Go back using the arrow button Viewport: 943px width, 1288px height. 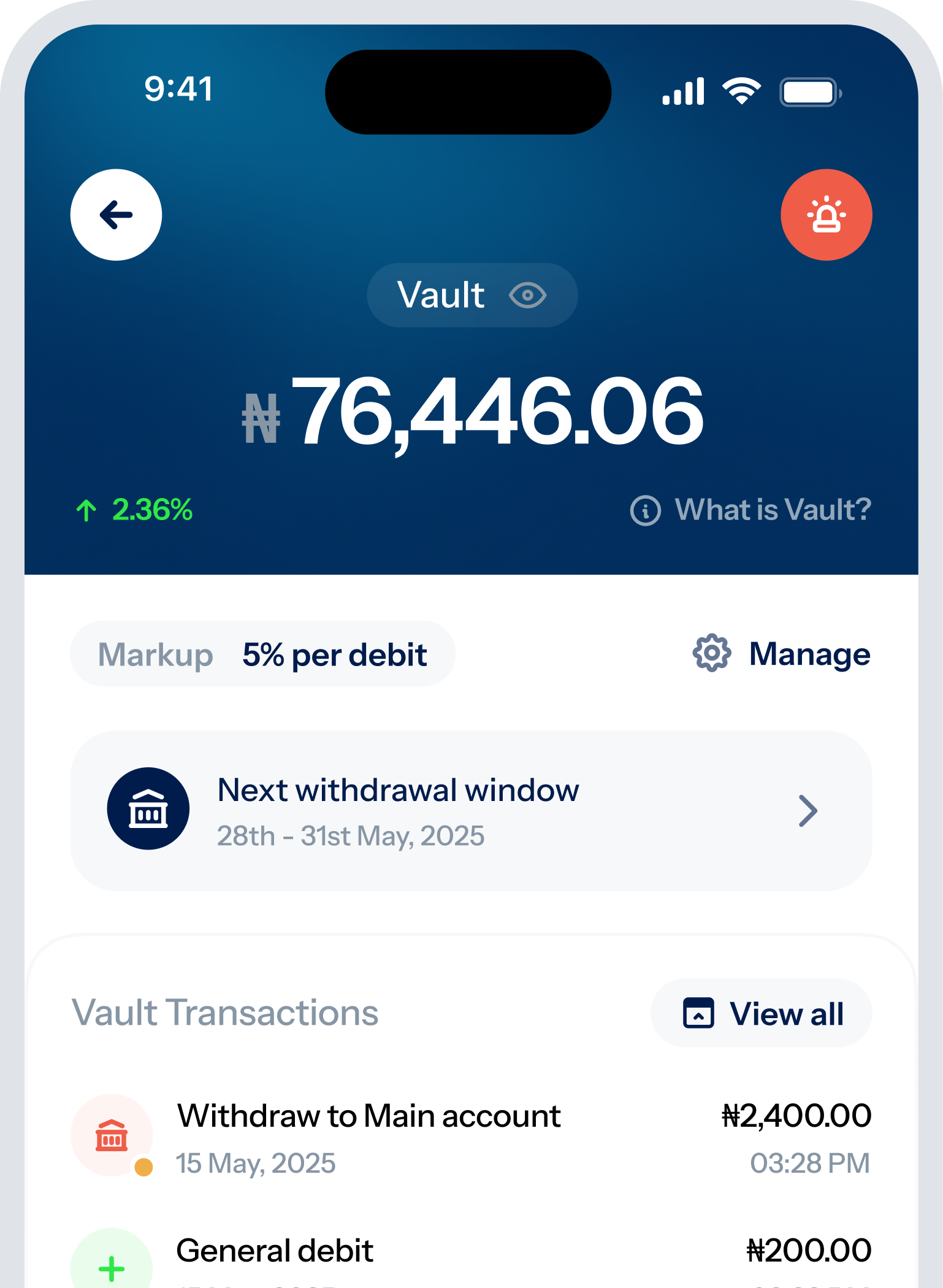pos(116,215)
